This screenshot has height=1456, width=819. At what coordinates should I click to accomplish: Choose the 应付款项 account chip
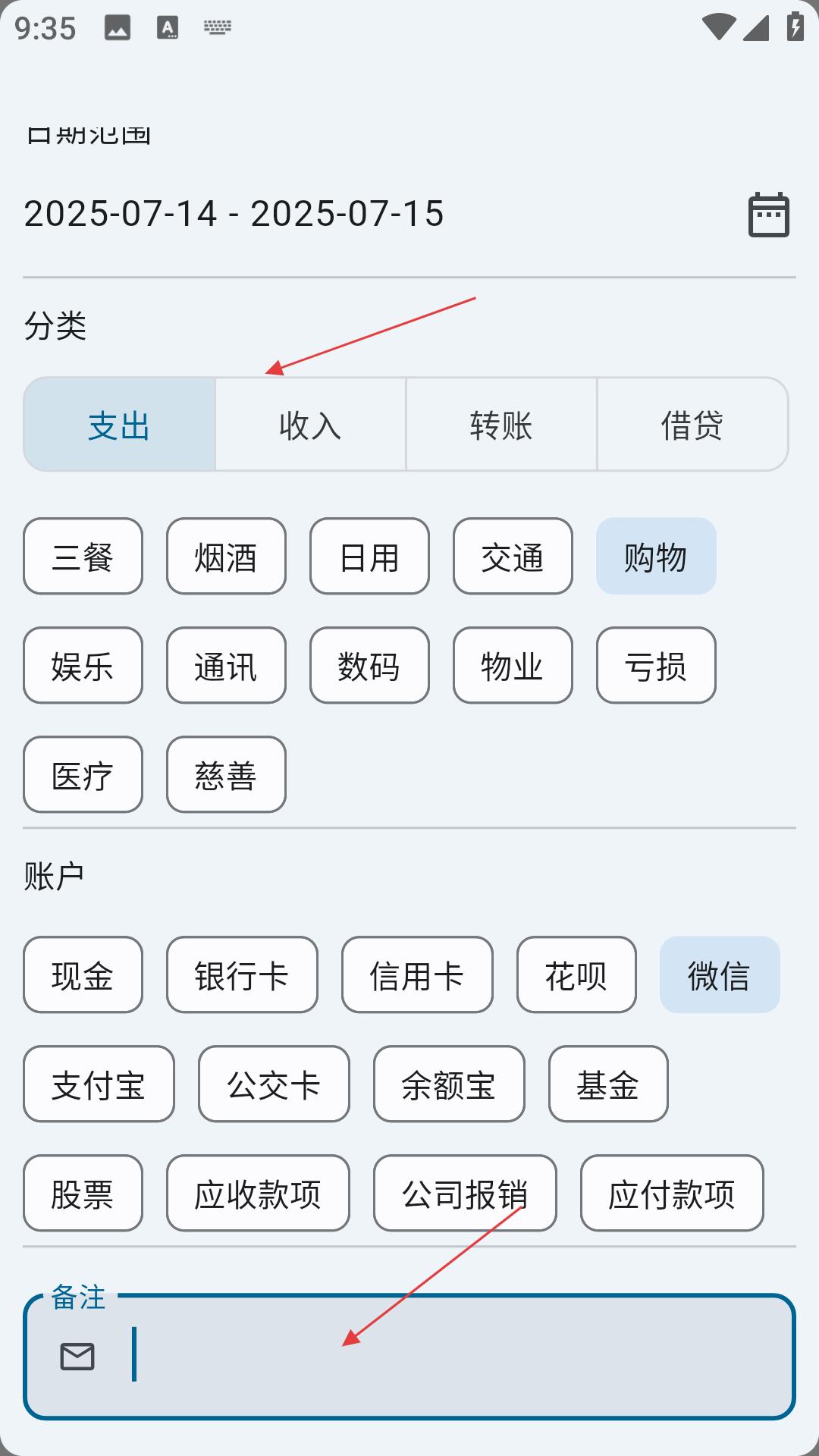coord(672,1194)
